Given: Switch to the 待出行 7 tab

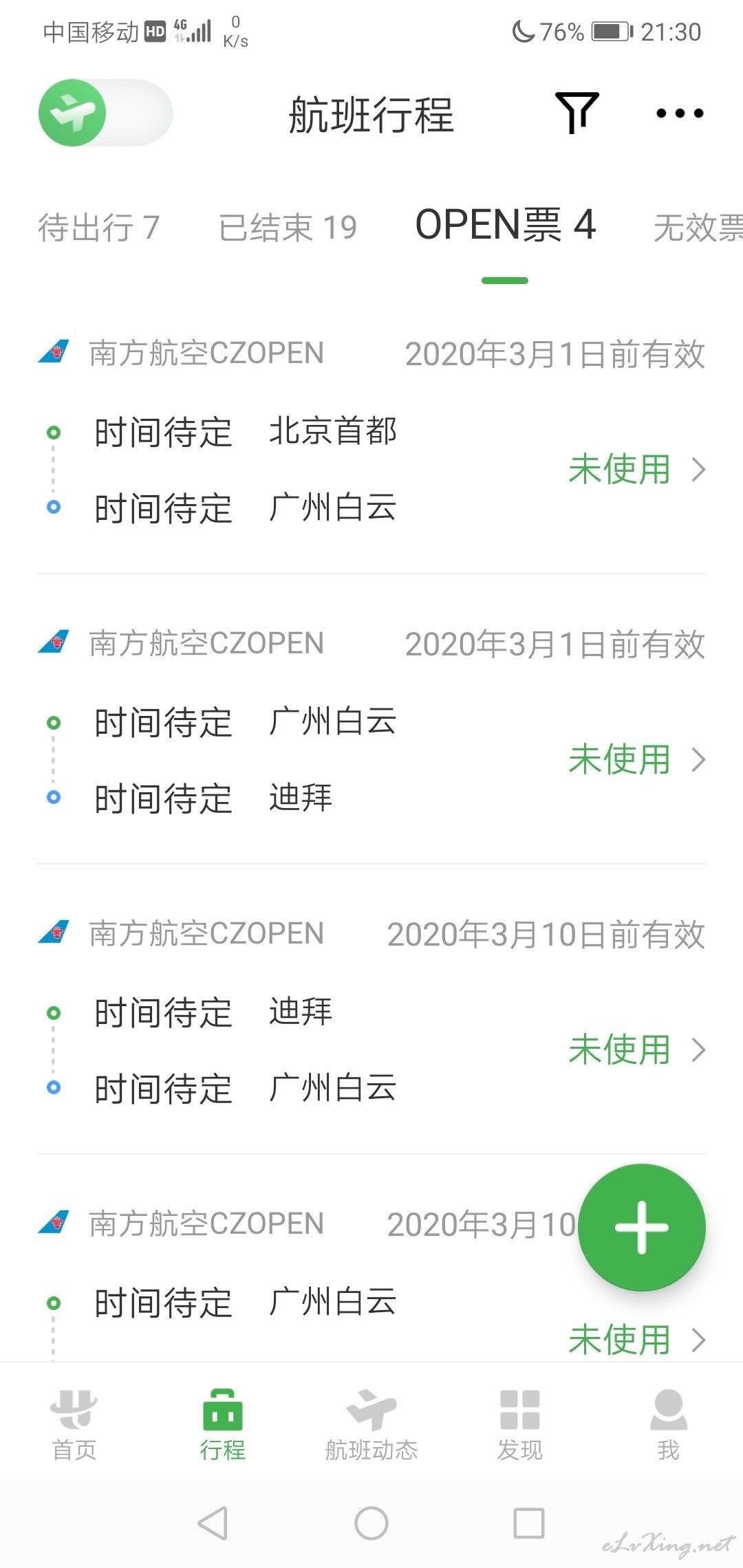Looking at the screenshot, I should 99,228.
